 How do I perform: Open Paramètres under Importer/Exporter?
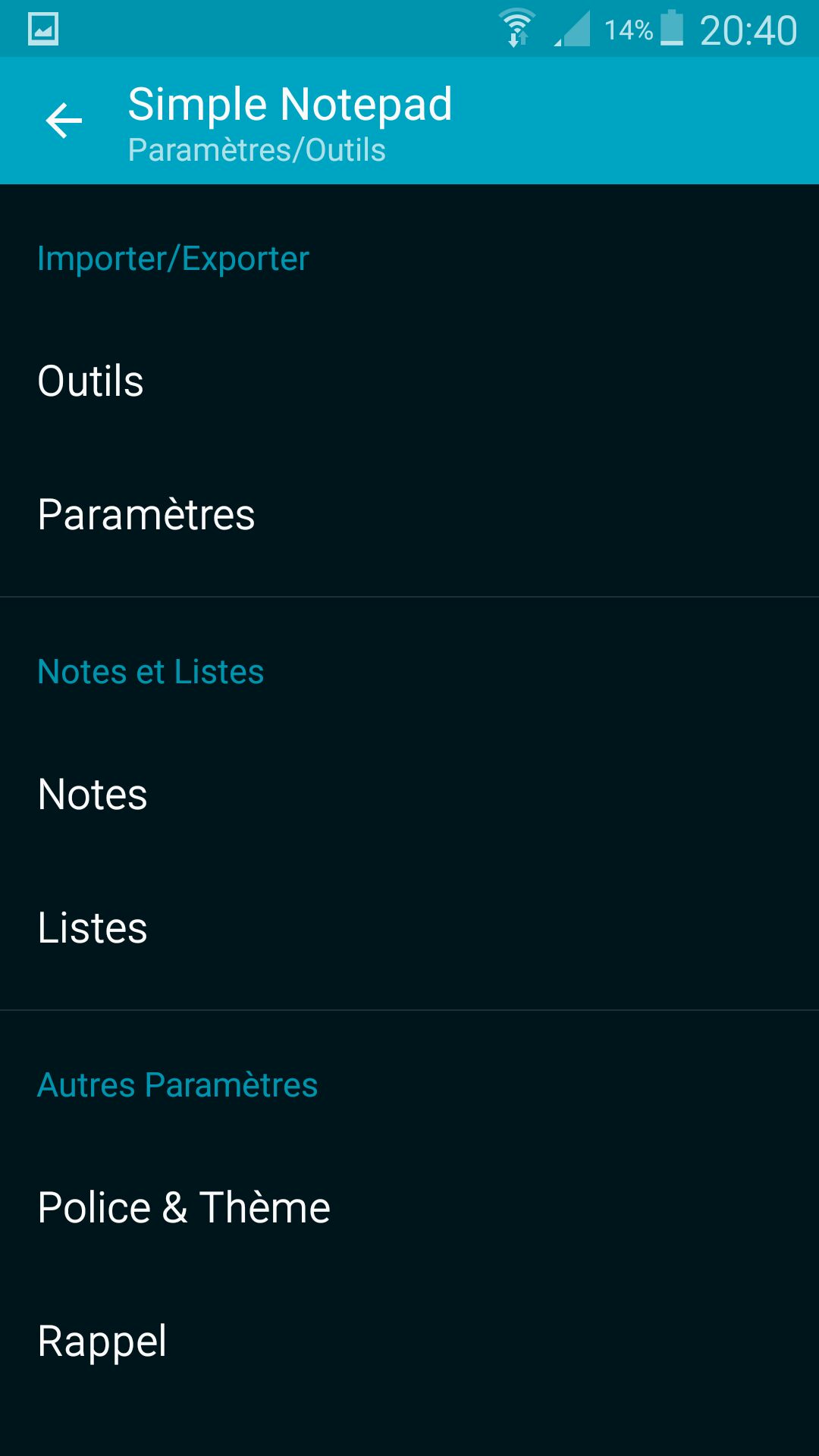[409, 514]
